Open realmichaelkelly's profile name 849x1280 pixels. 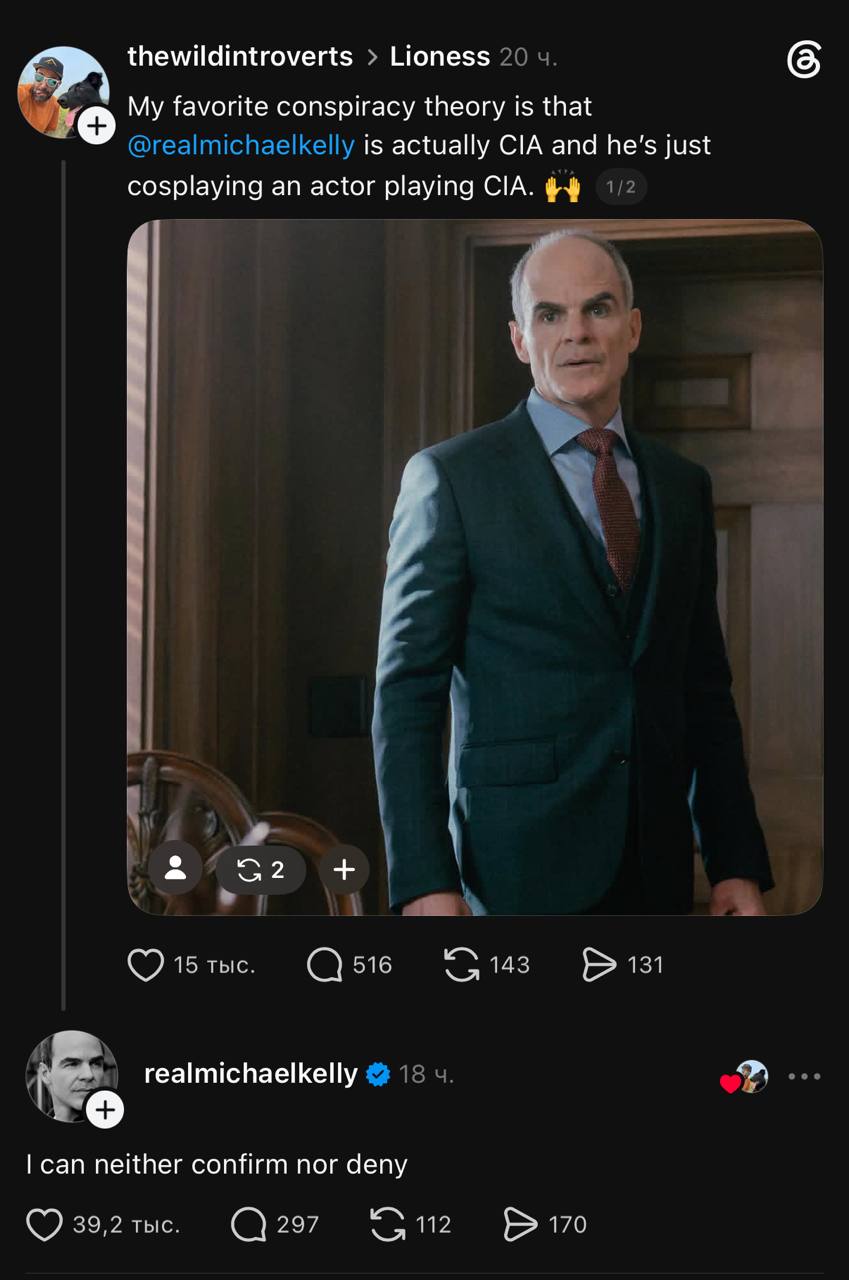[x=251, y=1074]
